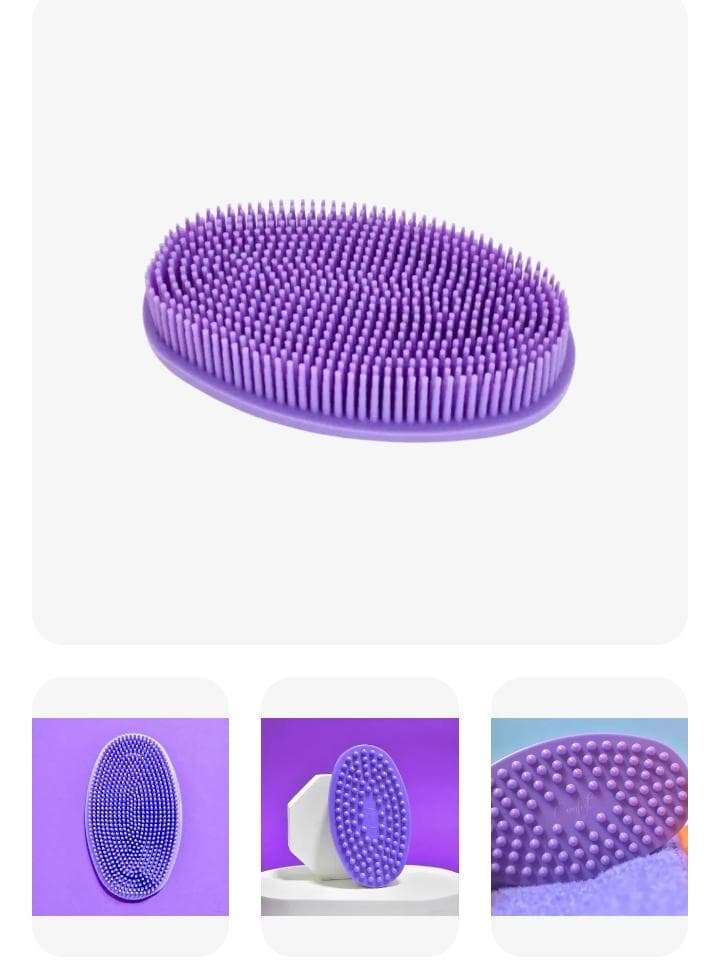View the thumbnail with the white soap stand
This screenshot has height=963, width=720.
359,816
